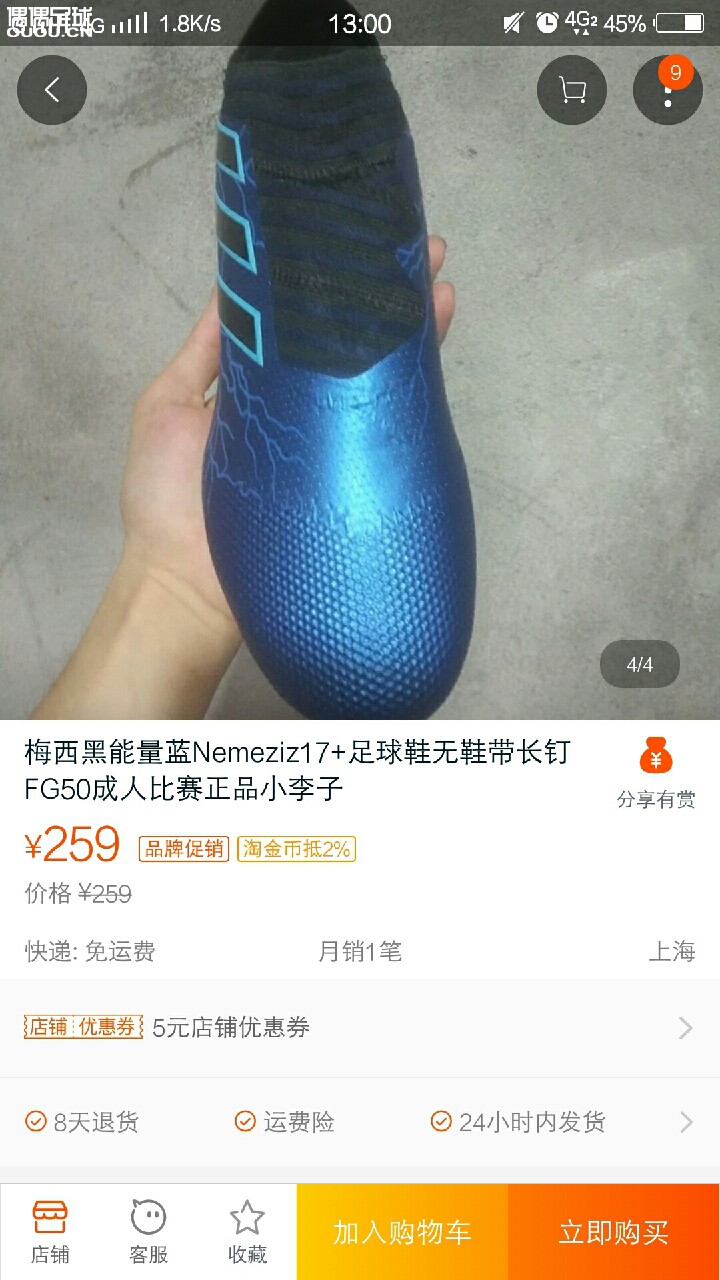720x1280 pixels.
Task: Tap 加入购物车 to add to cart
Action: pos(402,1232)
